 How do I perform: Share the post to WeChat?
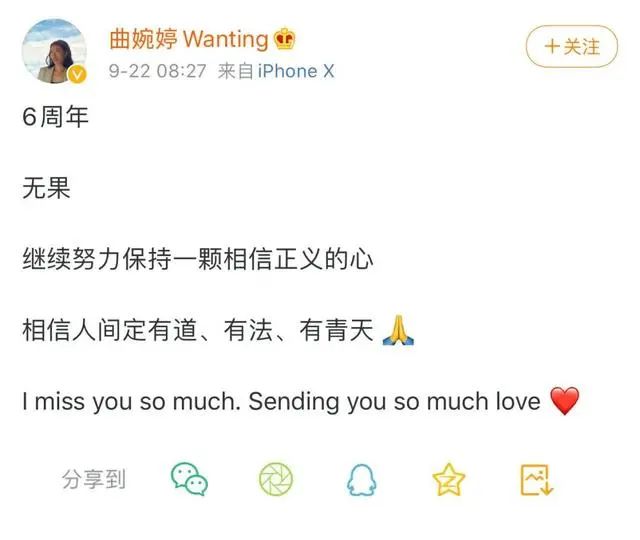(x=189, y=480)
